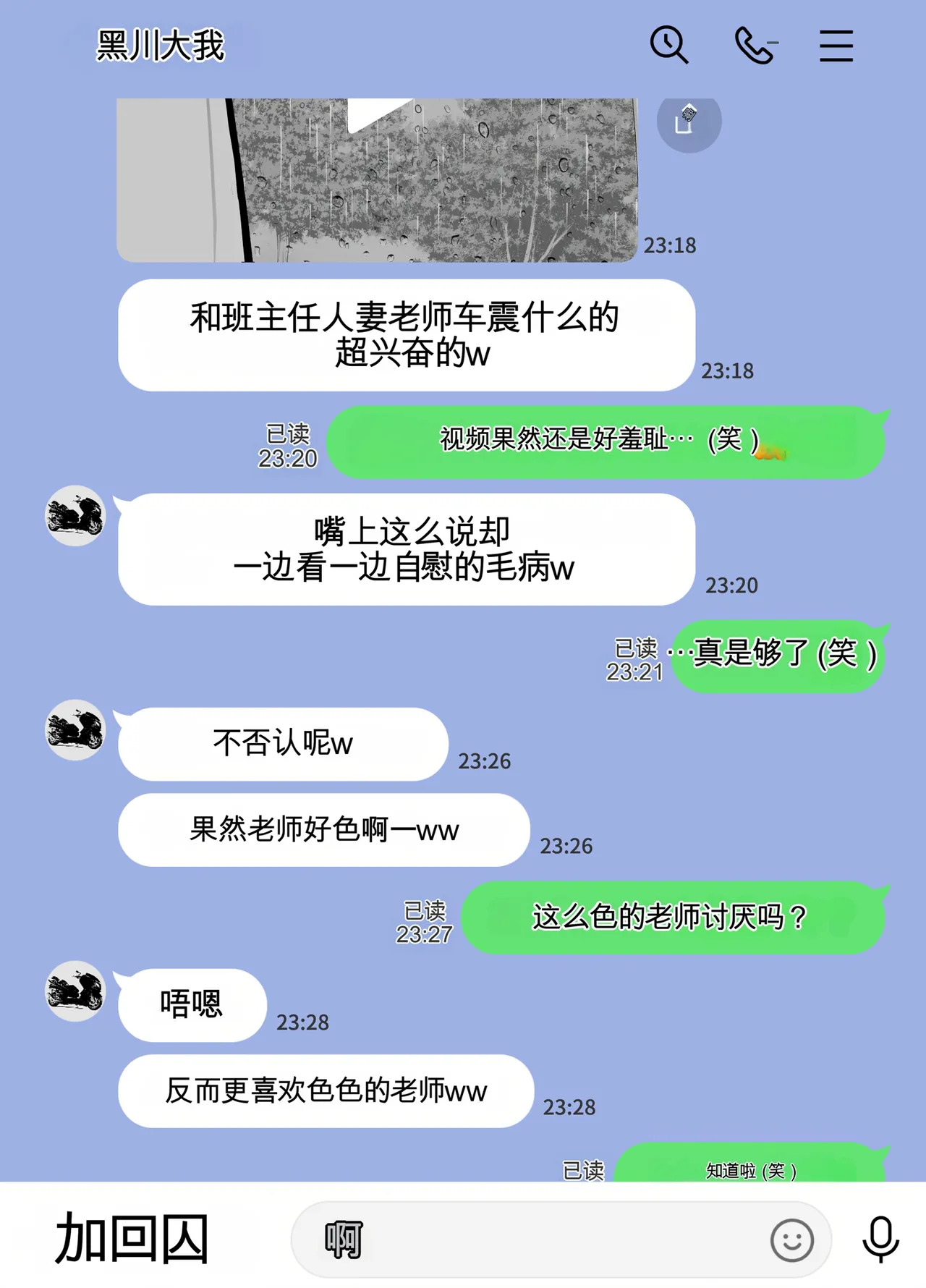Record a voice message with the microphone
Image resolution: width=926 pixels, height=1288 pixels.
[880, 1240]
